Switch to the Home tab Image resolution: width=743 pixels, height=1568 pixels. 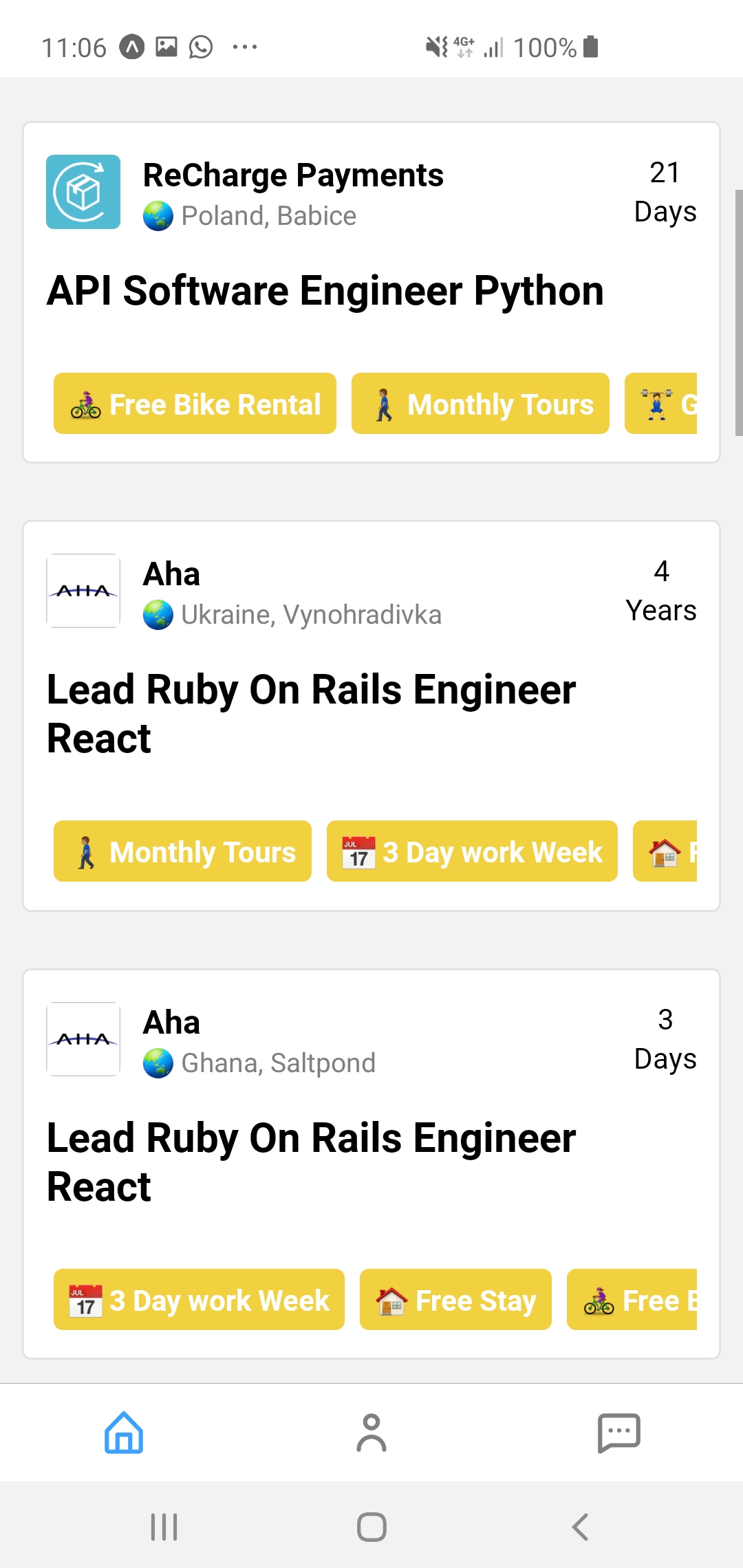(x=124, y=1433)
